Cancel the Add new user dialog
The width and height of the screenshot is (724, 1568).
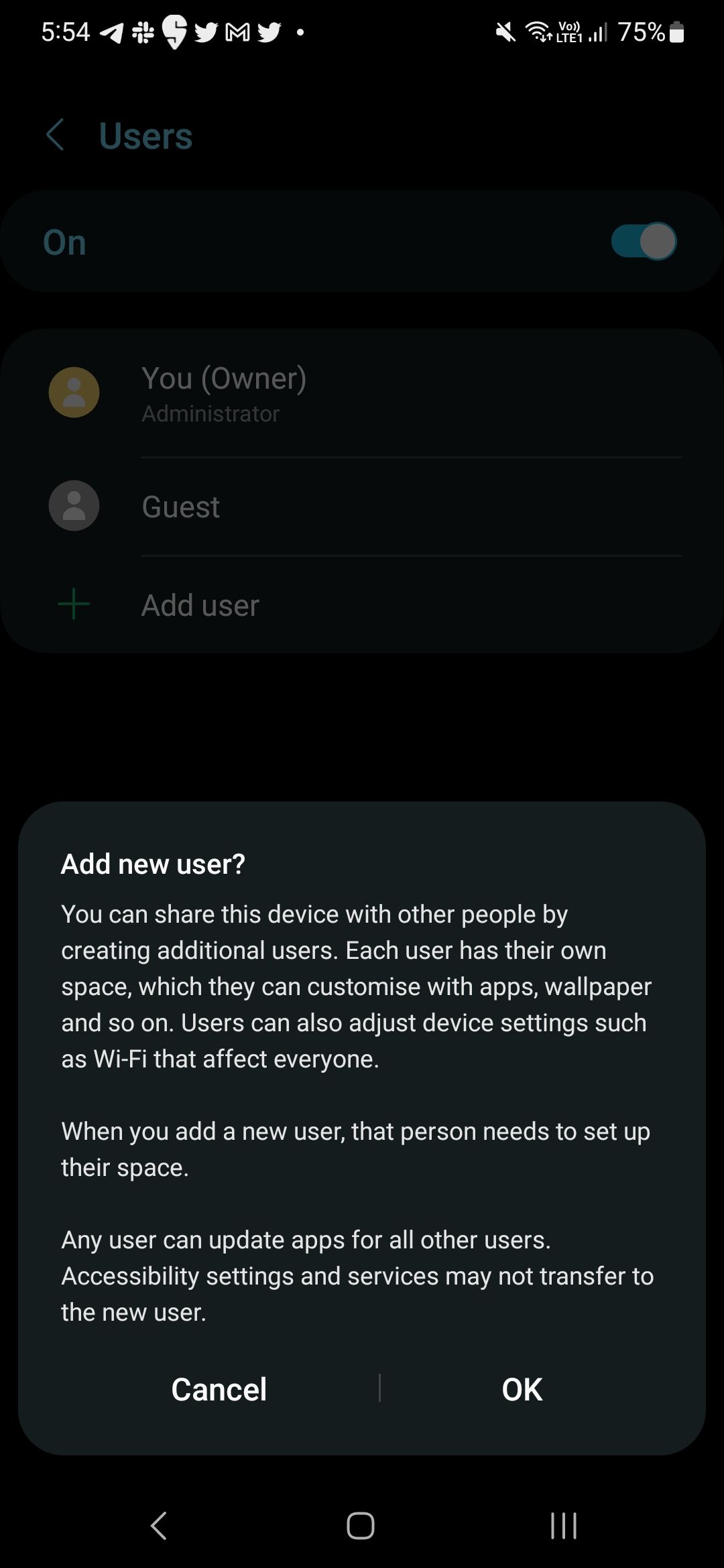[219, 1389]
